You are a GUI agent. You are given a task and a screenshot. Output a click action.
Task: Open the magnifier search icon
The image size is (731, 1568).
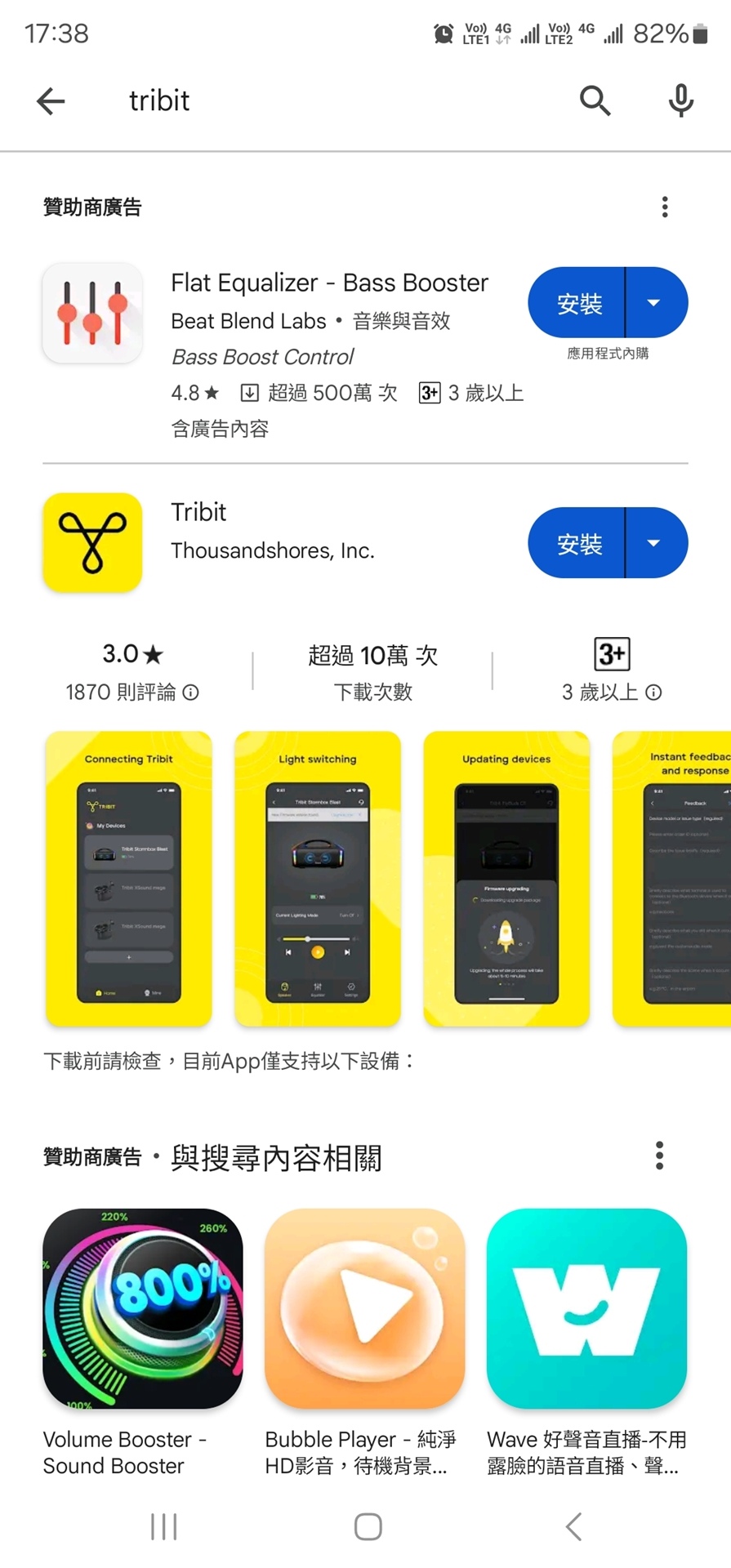[595, 101]
